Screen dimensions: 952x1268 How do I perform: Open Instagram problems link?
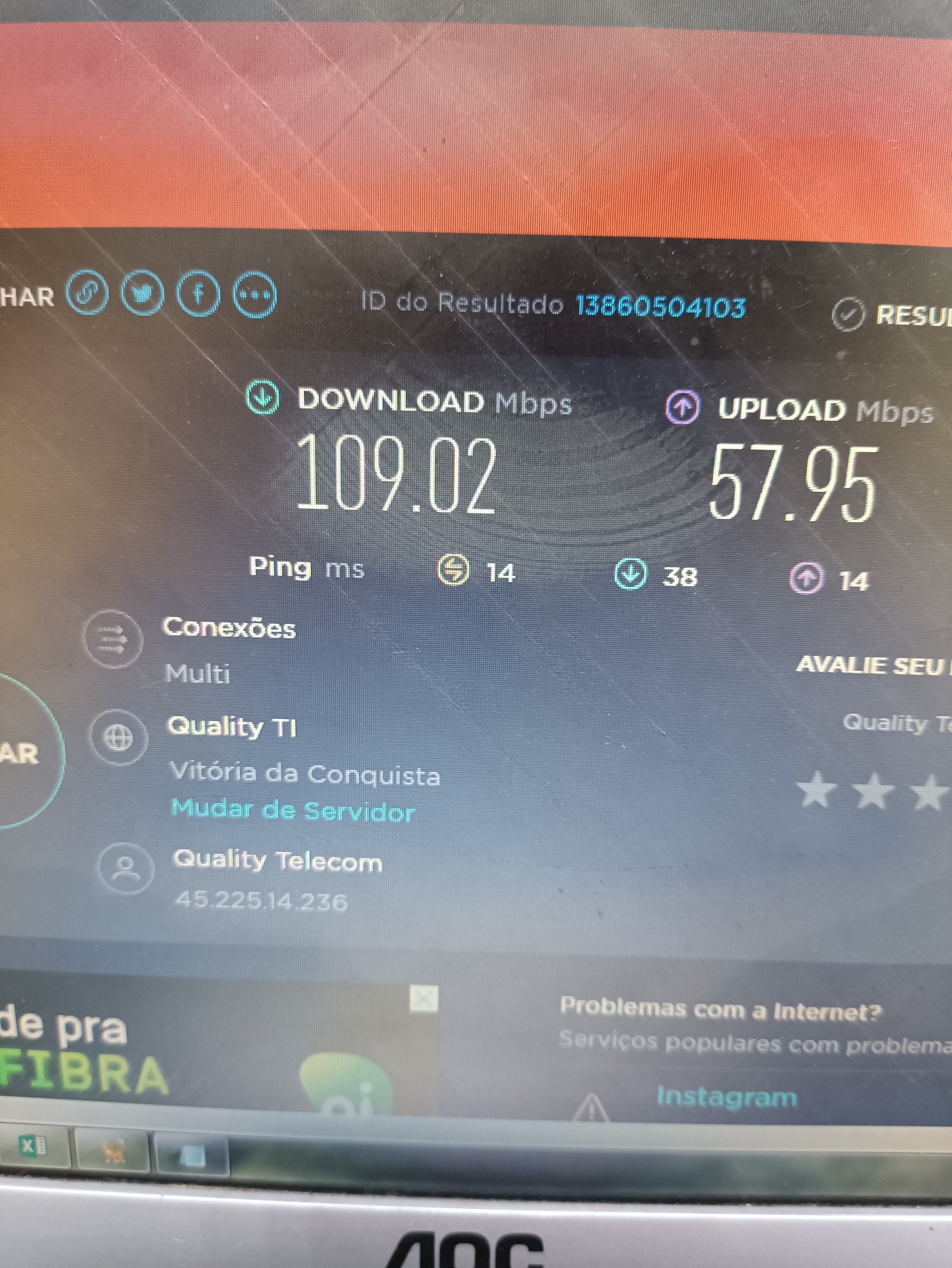tap(726, 1097)
